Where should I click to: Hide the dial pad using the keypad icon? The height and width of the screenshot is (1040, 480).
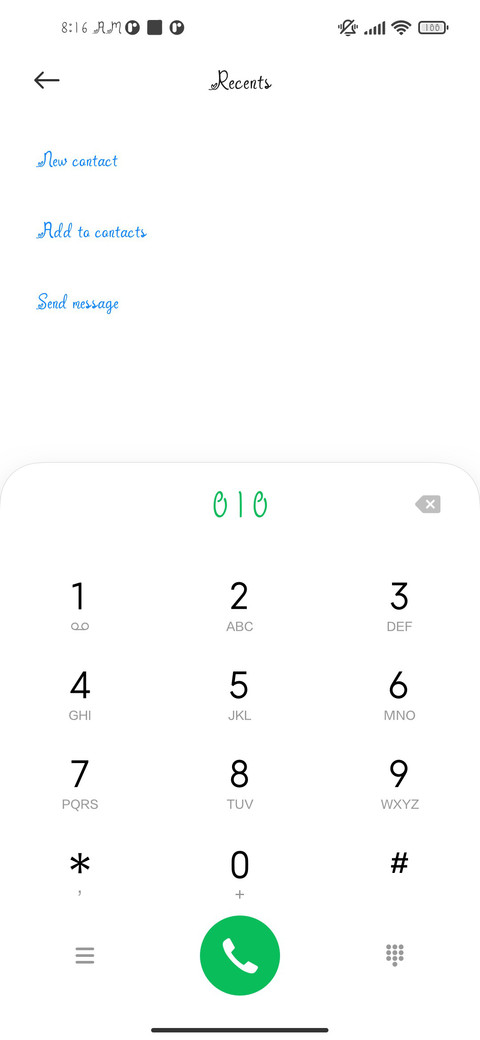[395, 955]
